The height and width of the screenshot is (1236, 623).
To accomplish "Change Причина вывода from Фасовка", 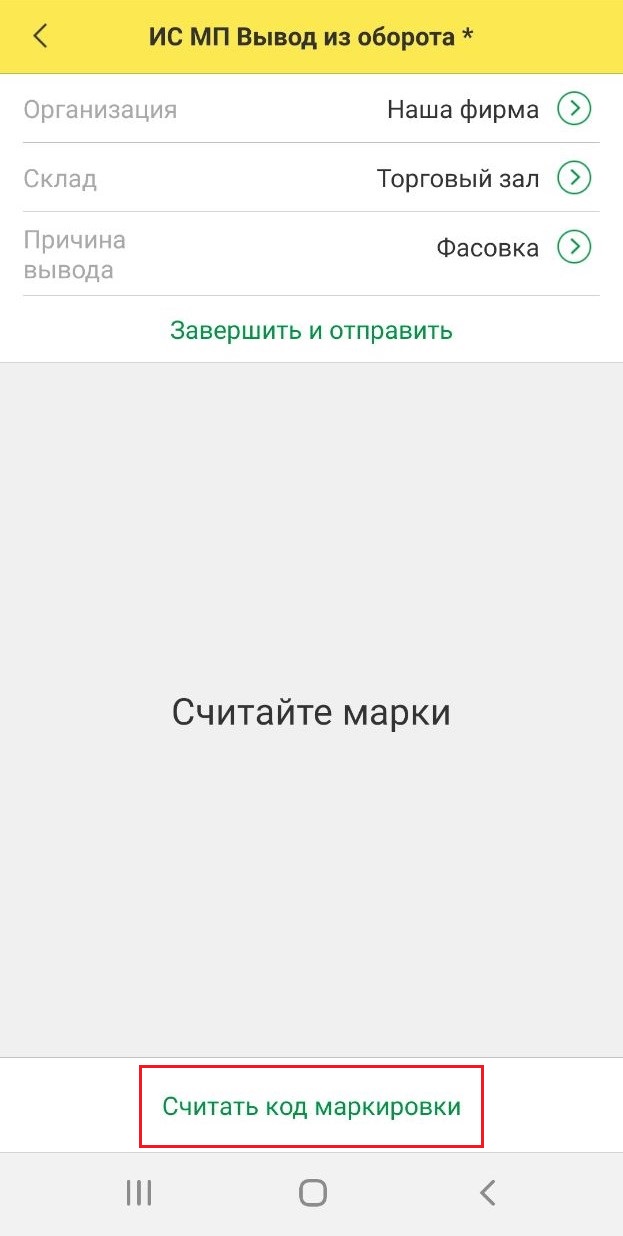I will coord(574,246).
